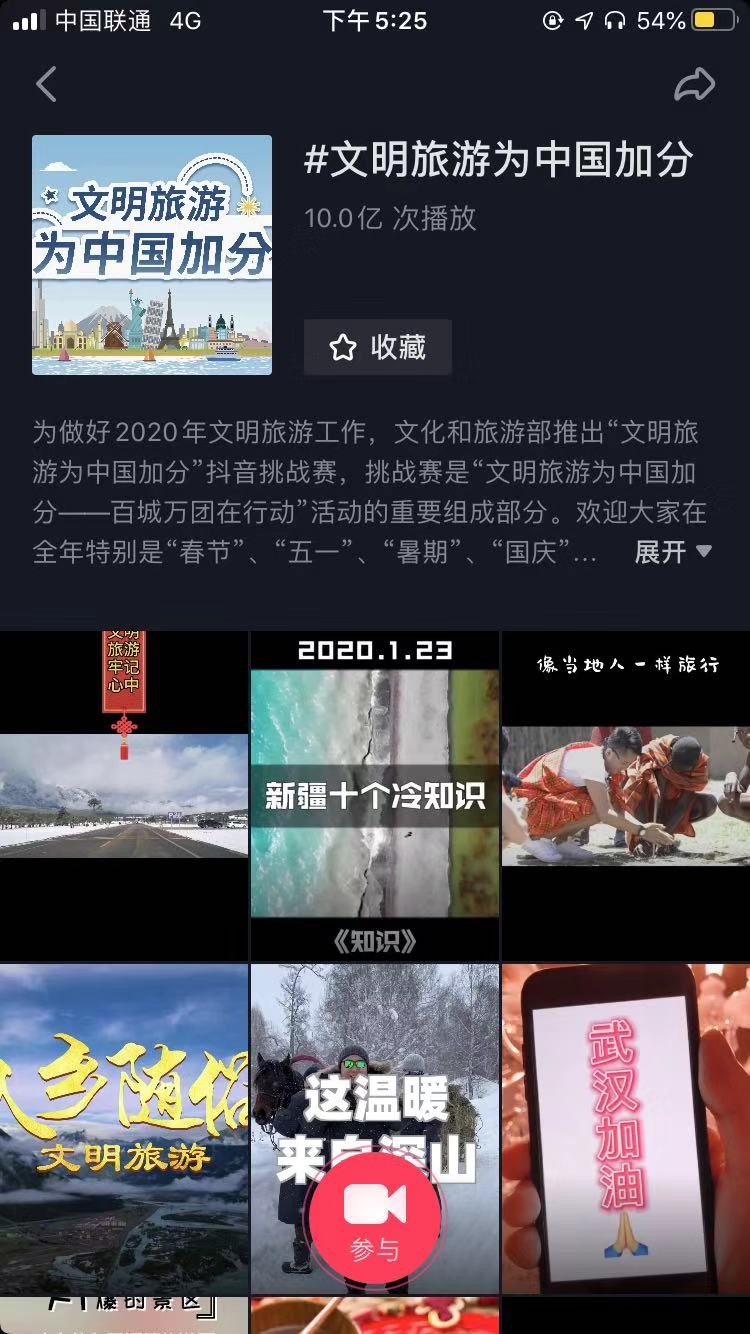This screenshot has width=750, height=1334.
Task: Tap 收藏 to favorite this topic
Action: [x=378, y=347]
